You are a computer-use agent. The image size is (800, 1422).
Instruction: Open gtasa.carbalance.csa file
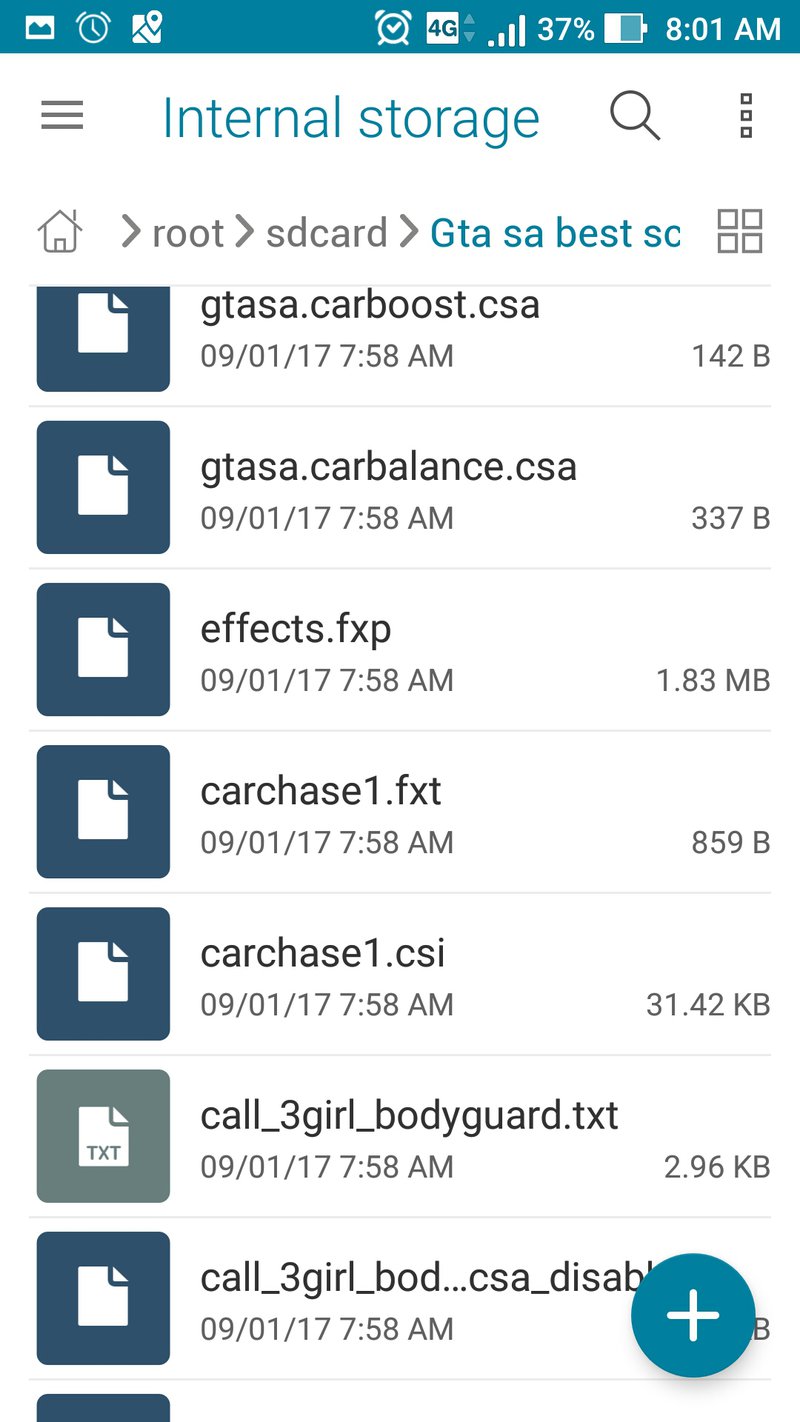pos(400,488)
